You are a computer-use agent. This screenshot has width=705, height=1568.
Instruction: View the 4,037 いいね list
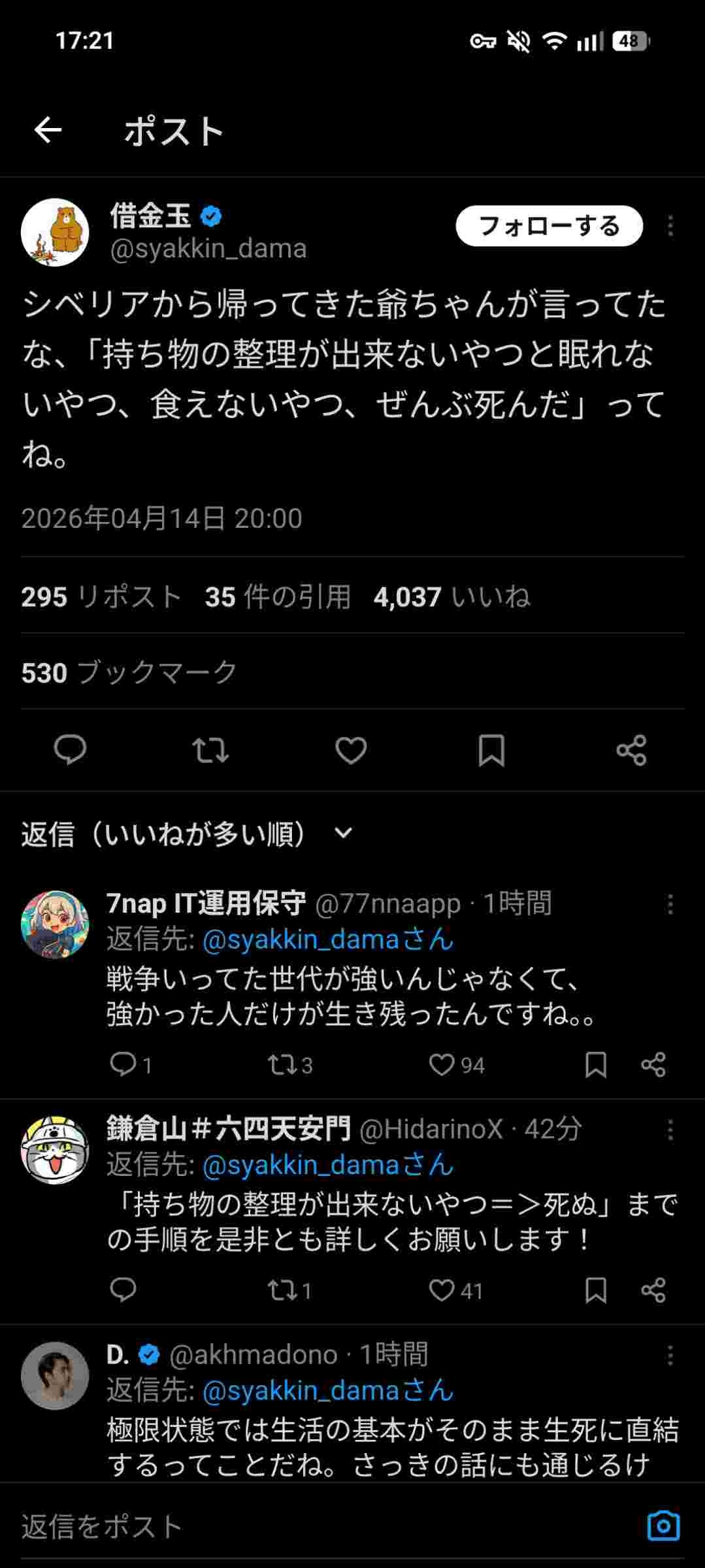click(451, 596)
